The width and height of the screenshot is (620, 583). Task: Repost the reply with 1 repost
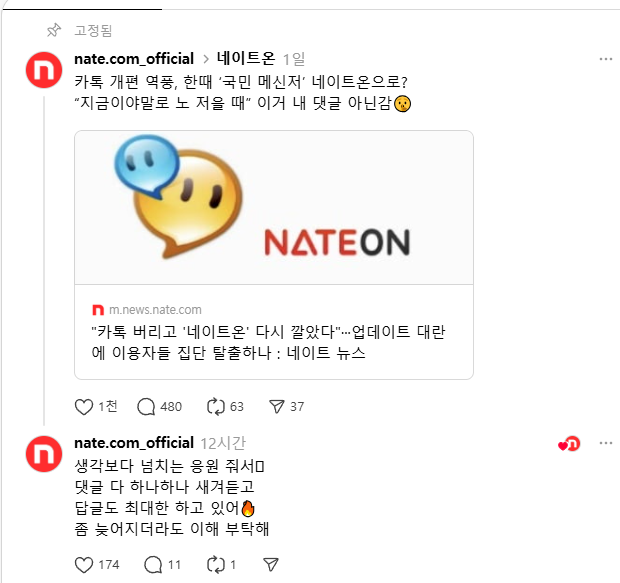click(x=214, y=565)
